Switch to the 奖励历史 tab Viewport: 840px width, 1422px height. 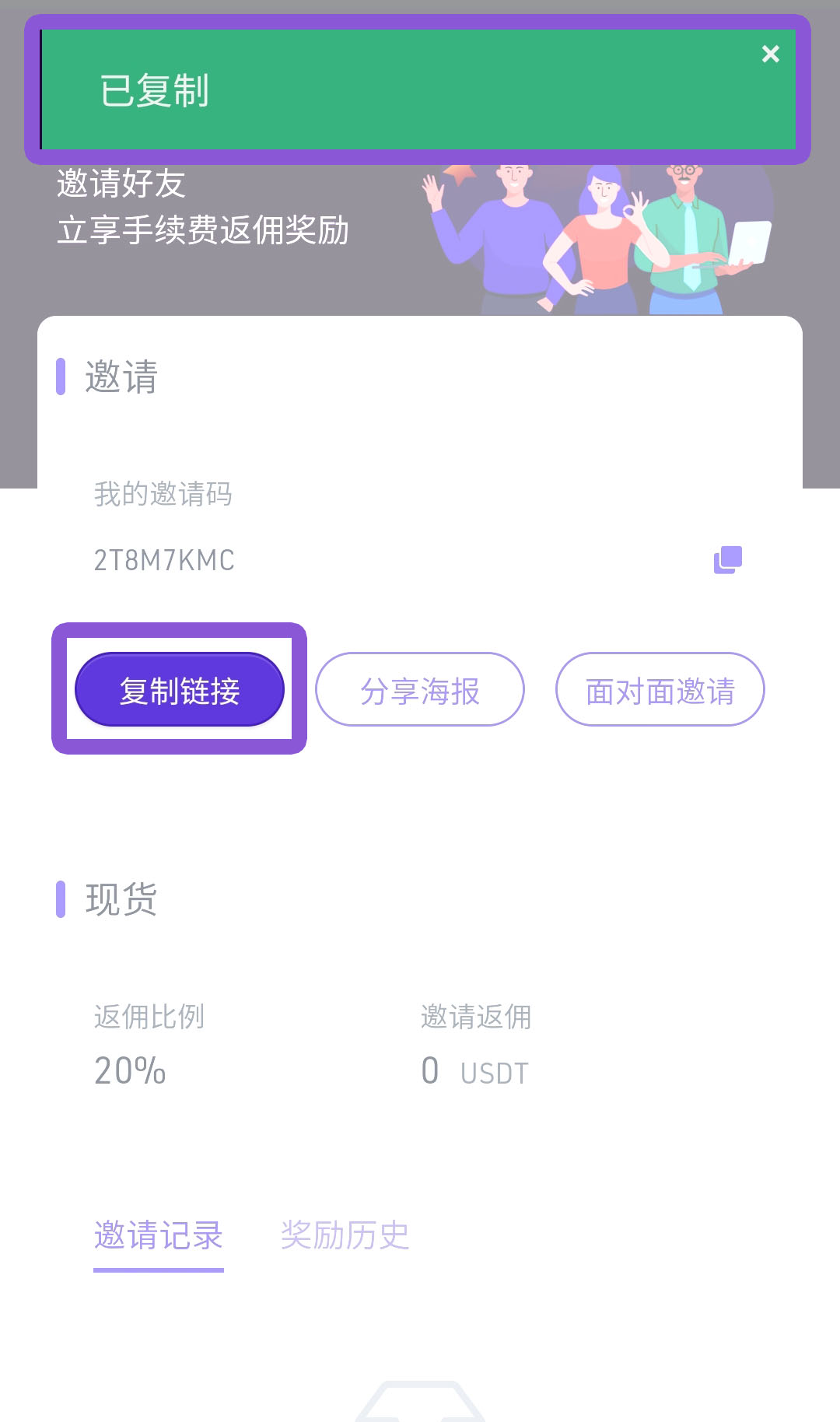pos(345,1235)
